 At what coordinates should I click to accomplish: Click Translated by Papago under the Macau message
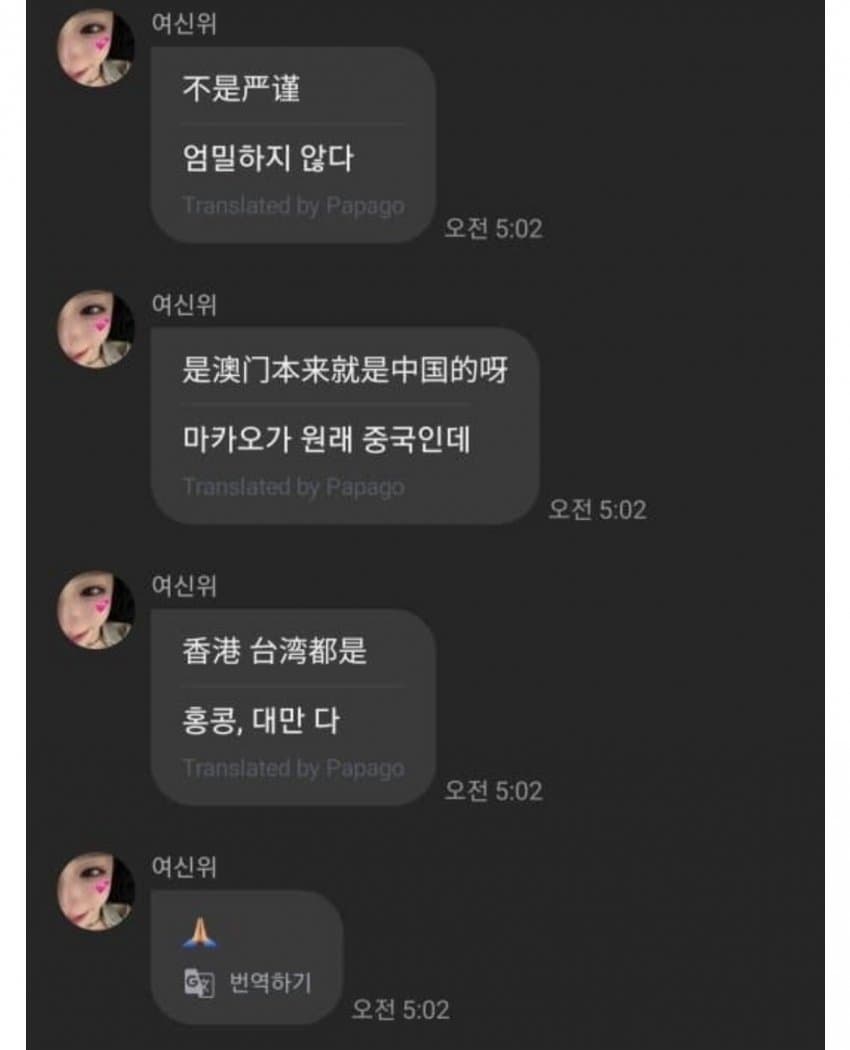click(x=296, y=487)
